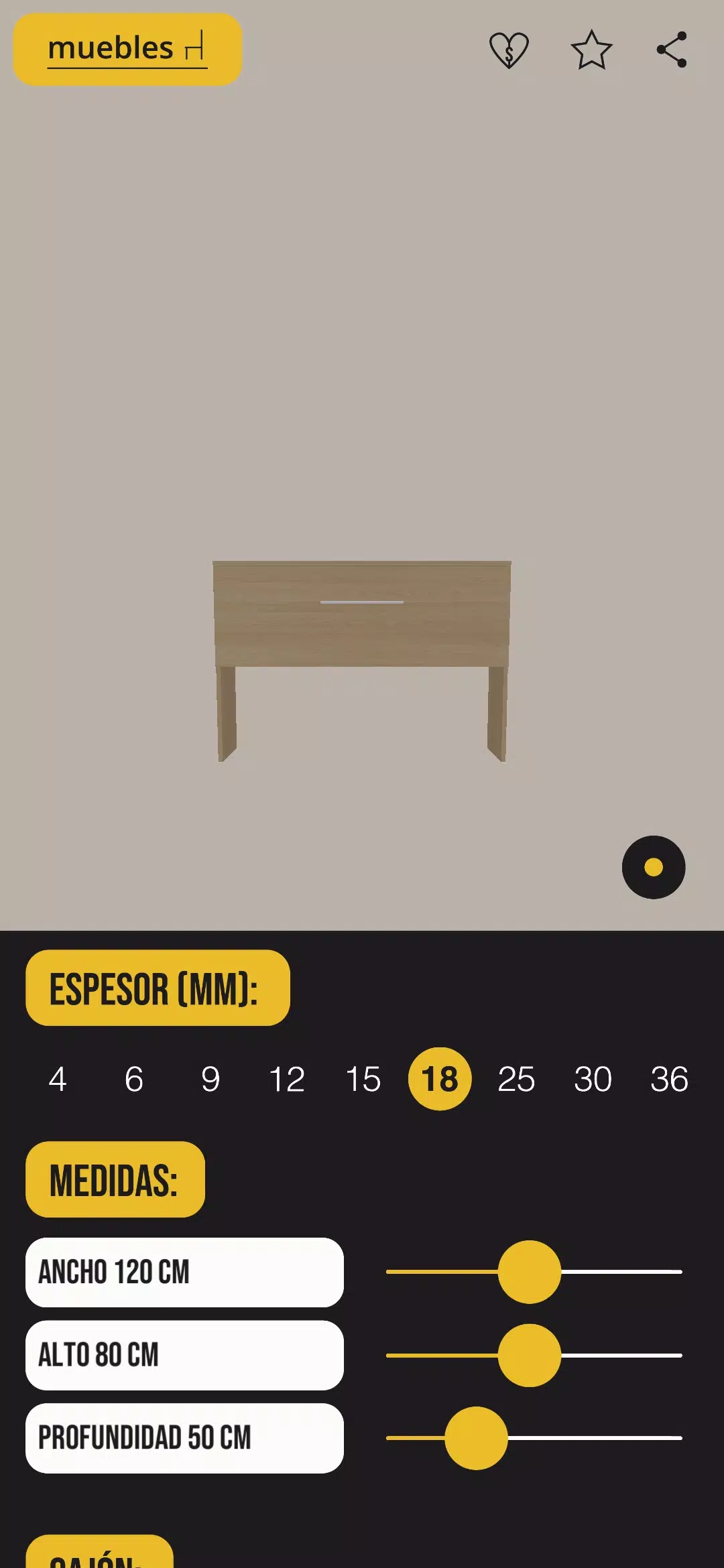Mark this design as favorite with star
Screen dimensions: 724x1568
click(591, 50)
